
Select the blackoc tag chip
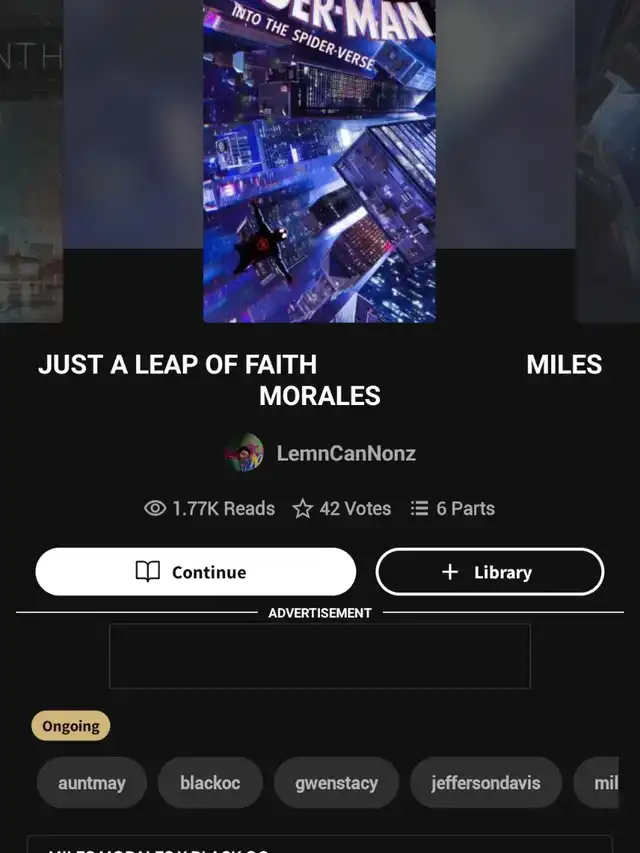pyautogui.click(x=210, y=783)
